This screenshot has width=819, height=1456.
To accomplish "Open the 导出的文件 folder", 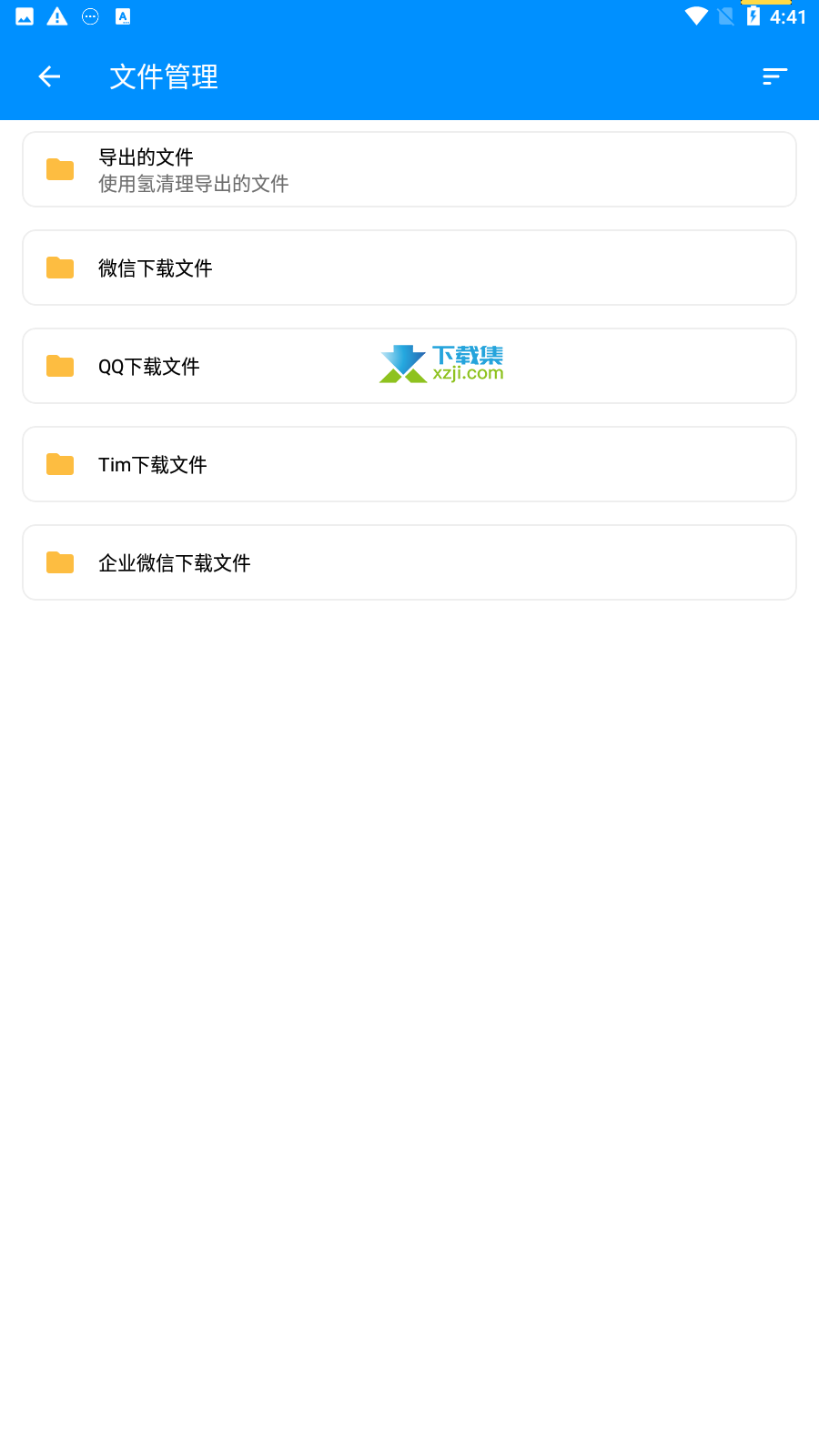I will [x=409, y=169].
